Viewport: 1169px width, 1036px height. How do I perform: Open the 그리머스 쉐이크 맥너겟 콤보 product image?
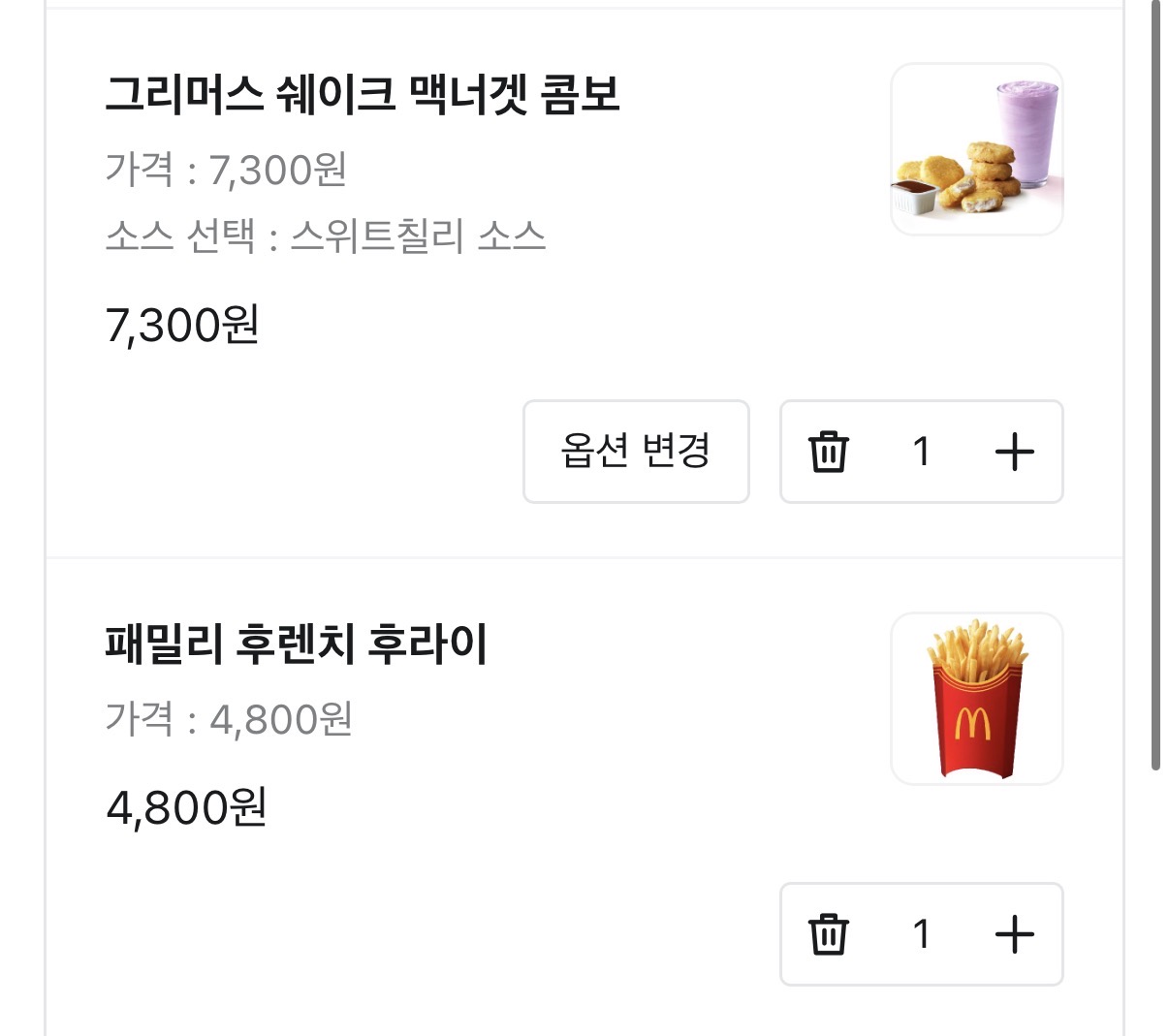click(976, 149)
